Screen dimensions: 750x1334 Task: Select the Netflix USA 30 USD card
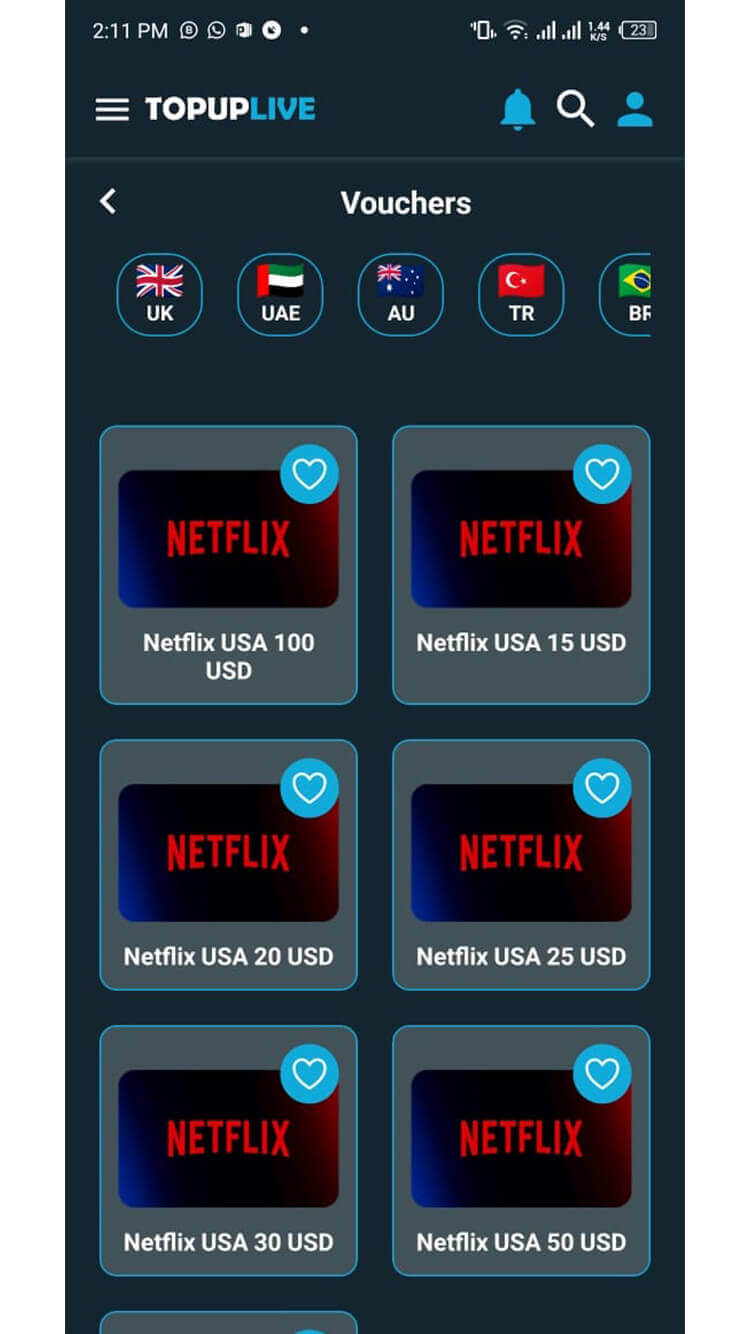pyautogui.click(x=228, y=1151)
